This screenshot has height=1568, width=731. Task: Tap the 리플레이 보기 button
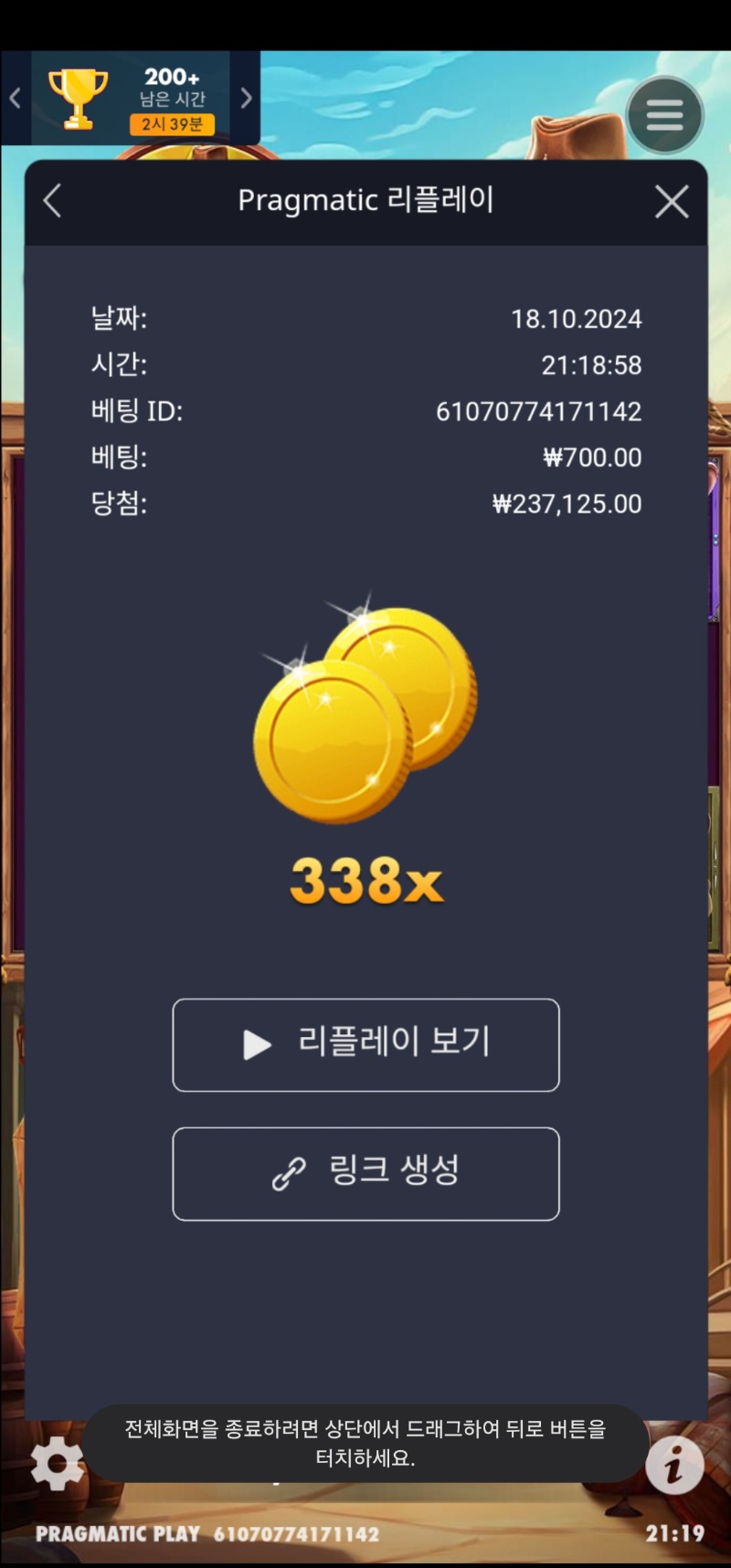(x=365, y=1044)
